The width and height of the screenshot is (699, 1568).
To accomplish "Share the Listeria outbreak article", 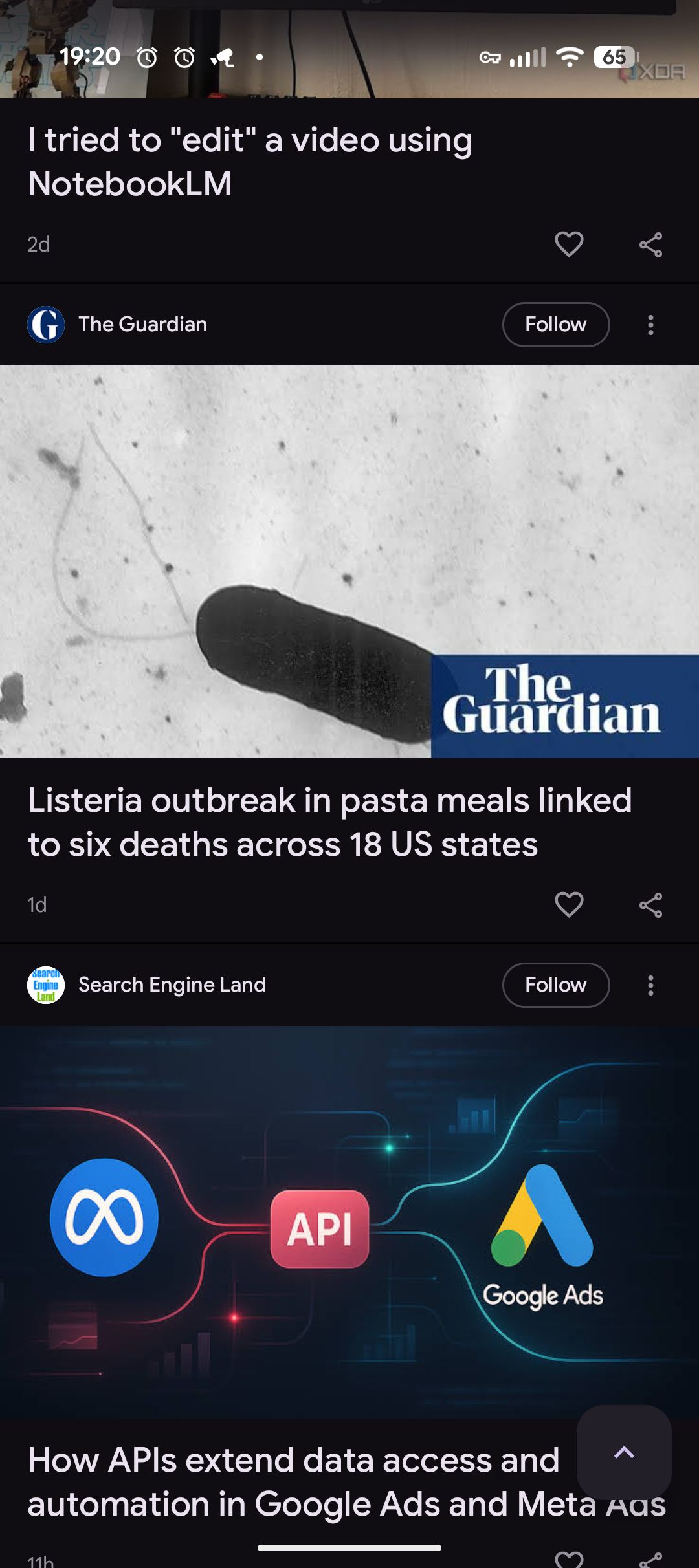I will coord(650,904).
